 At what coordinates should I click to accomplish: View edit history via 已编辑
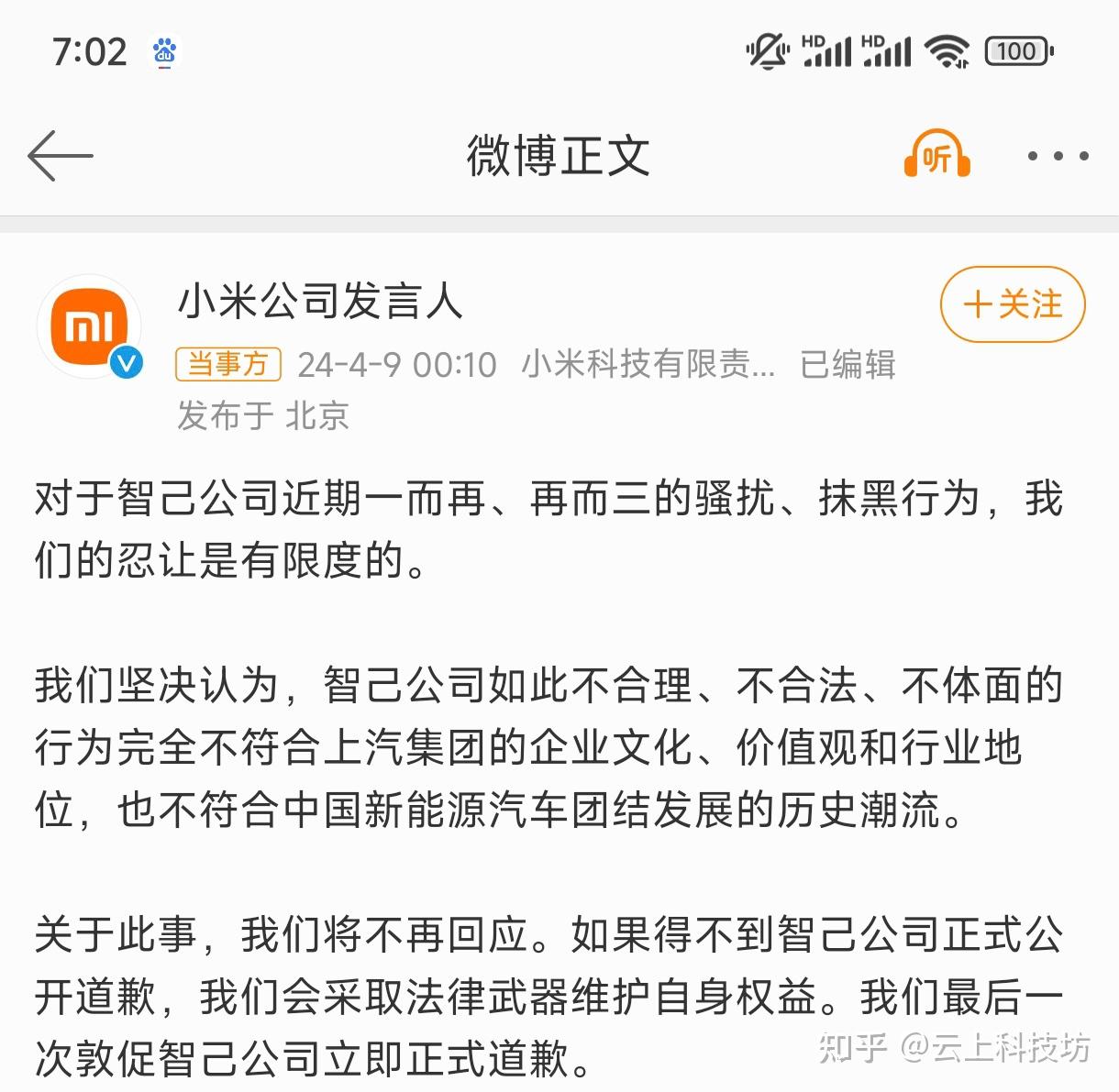848,365
